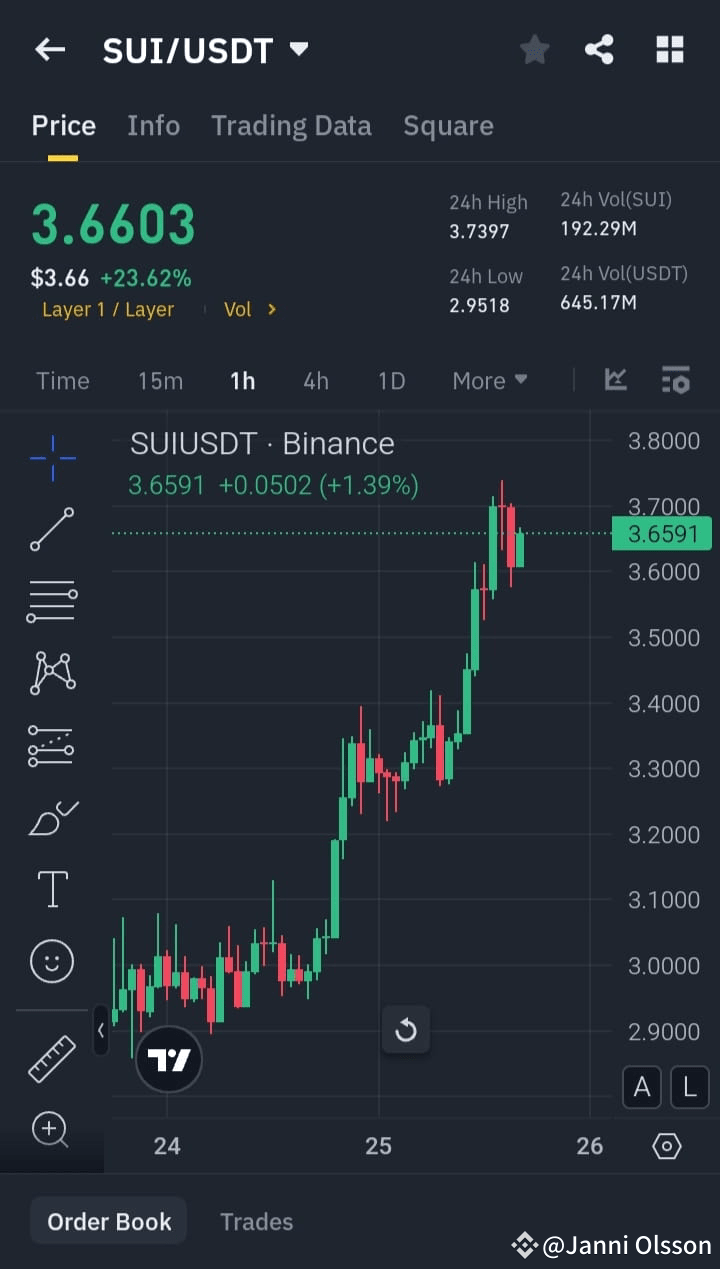Open the share options icon

(x=599, y=49)
